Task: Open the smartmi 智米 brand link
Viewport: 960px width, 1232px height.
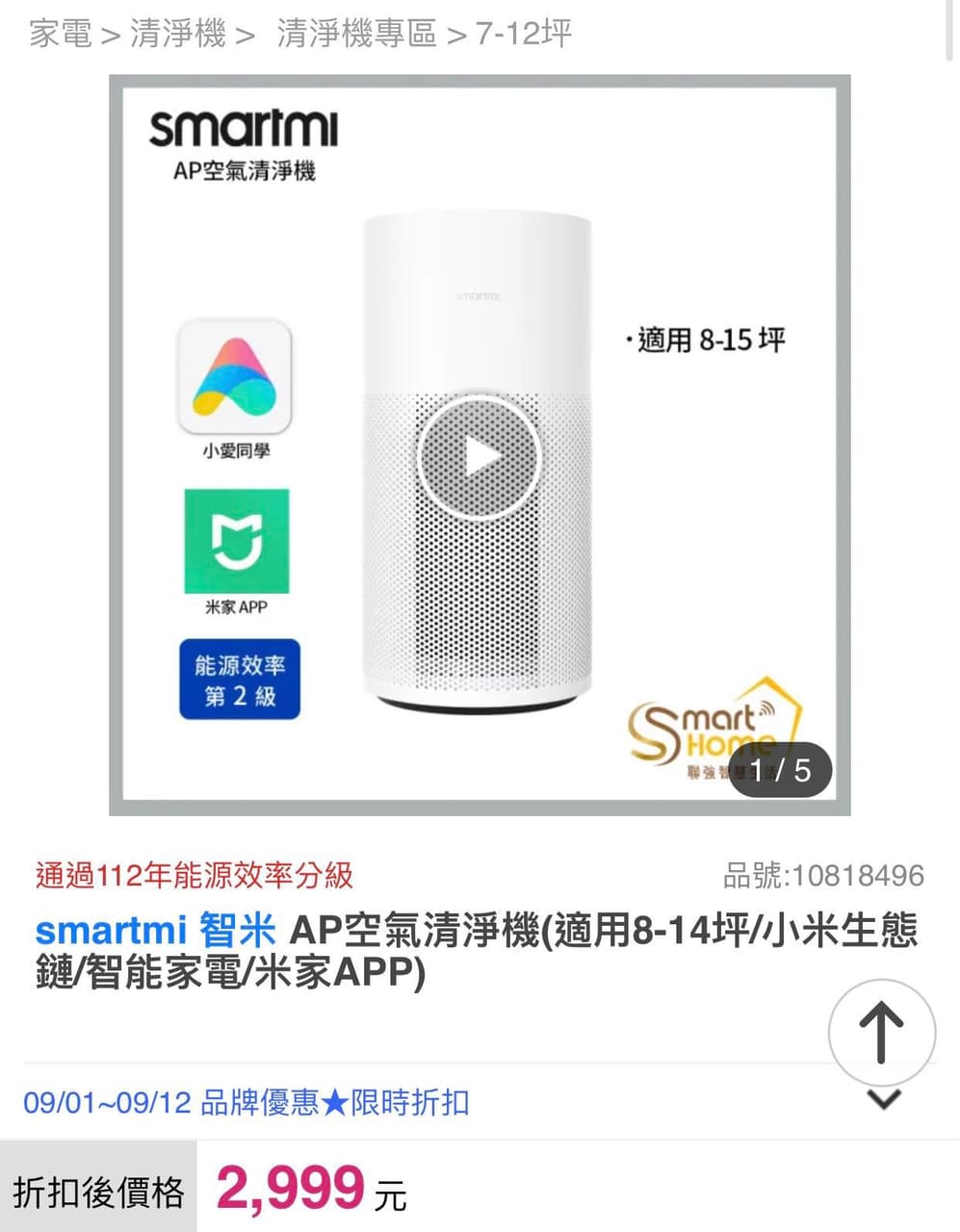Action: tap(156, 931)
